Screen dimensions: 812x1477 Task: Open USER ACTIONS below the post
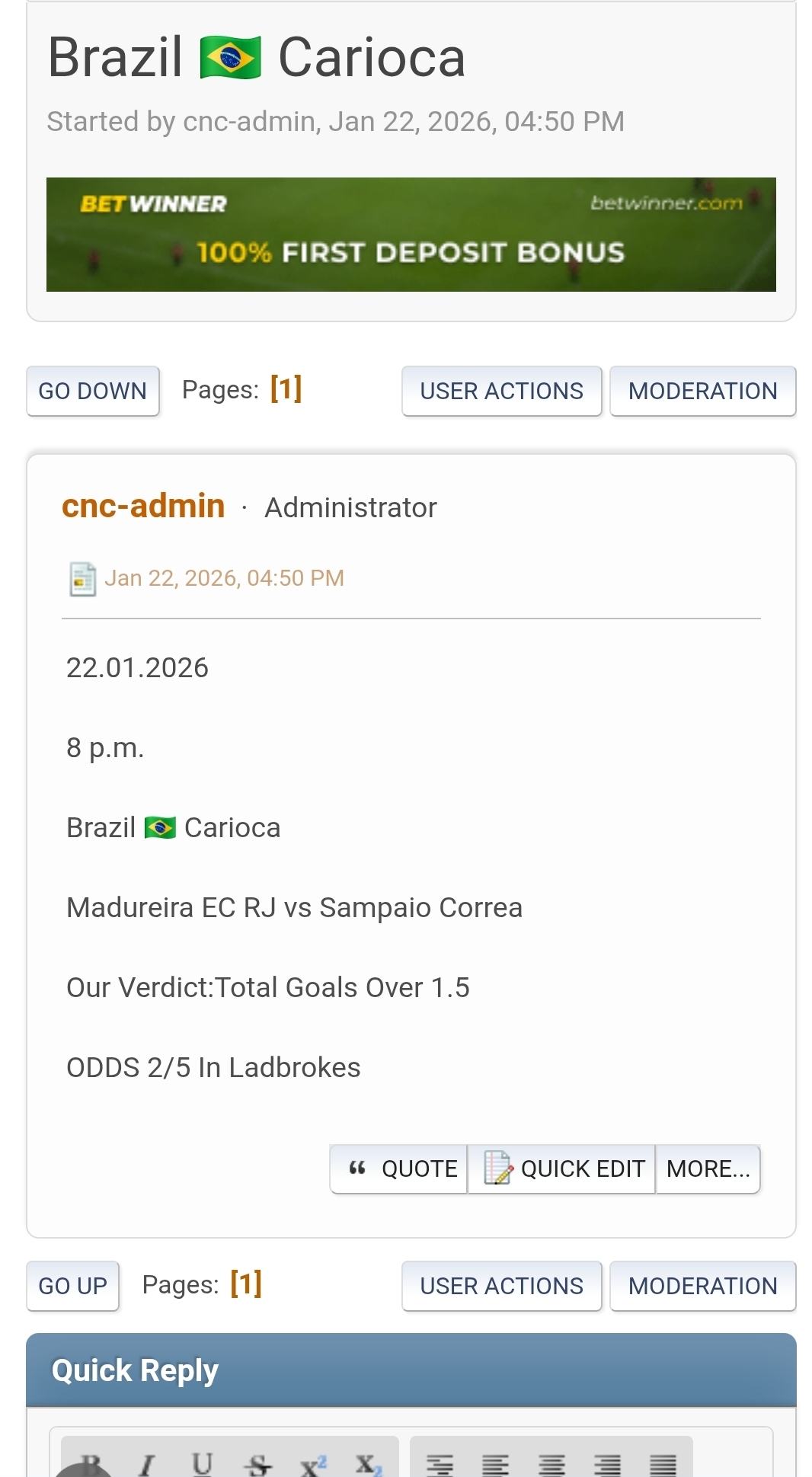pyautogui.click(x=501, y=1286)
